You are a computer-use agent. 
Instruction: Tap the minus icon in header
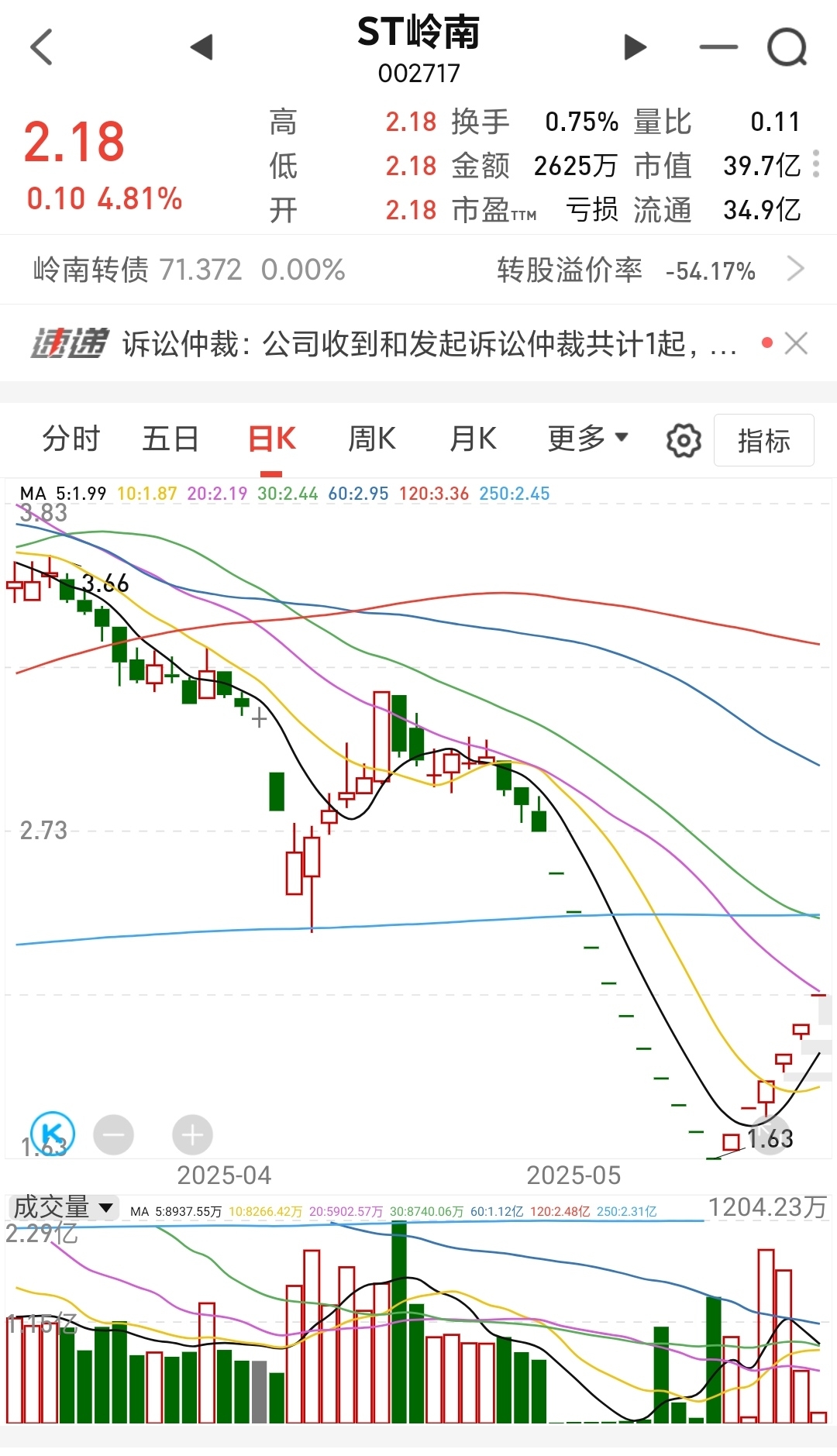tap(718, 47)
